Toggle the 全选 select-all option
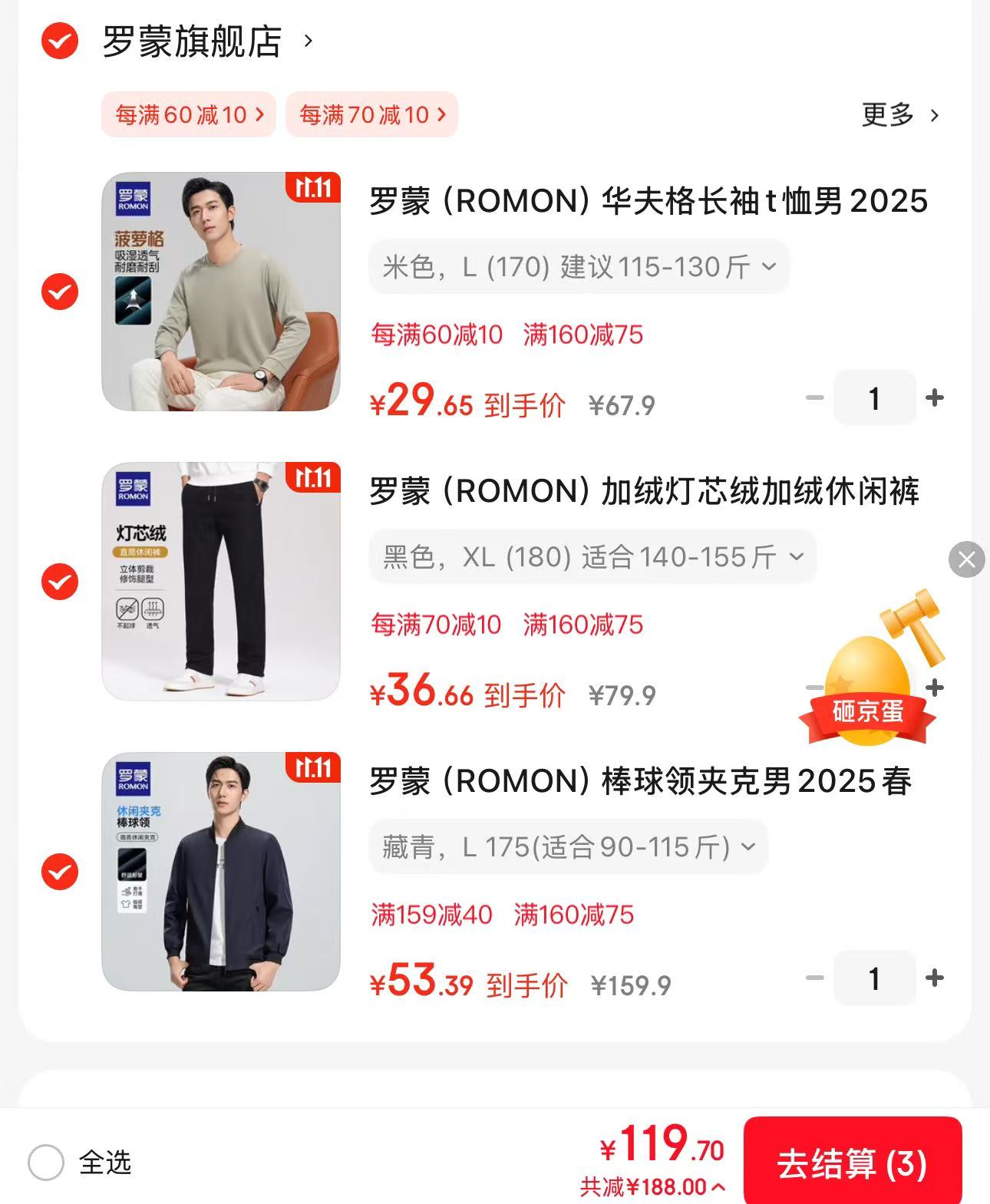Viewport: 990px width, 1204px height. point(46,1163)
